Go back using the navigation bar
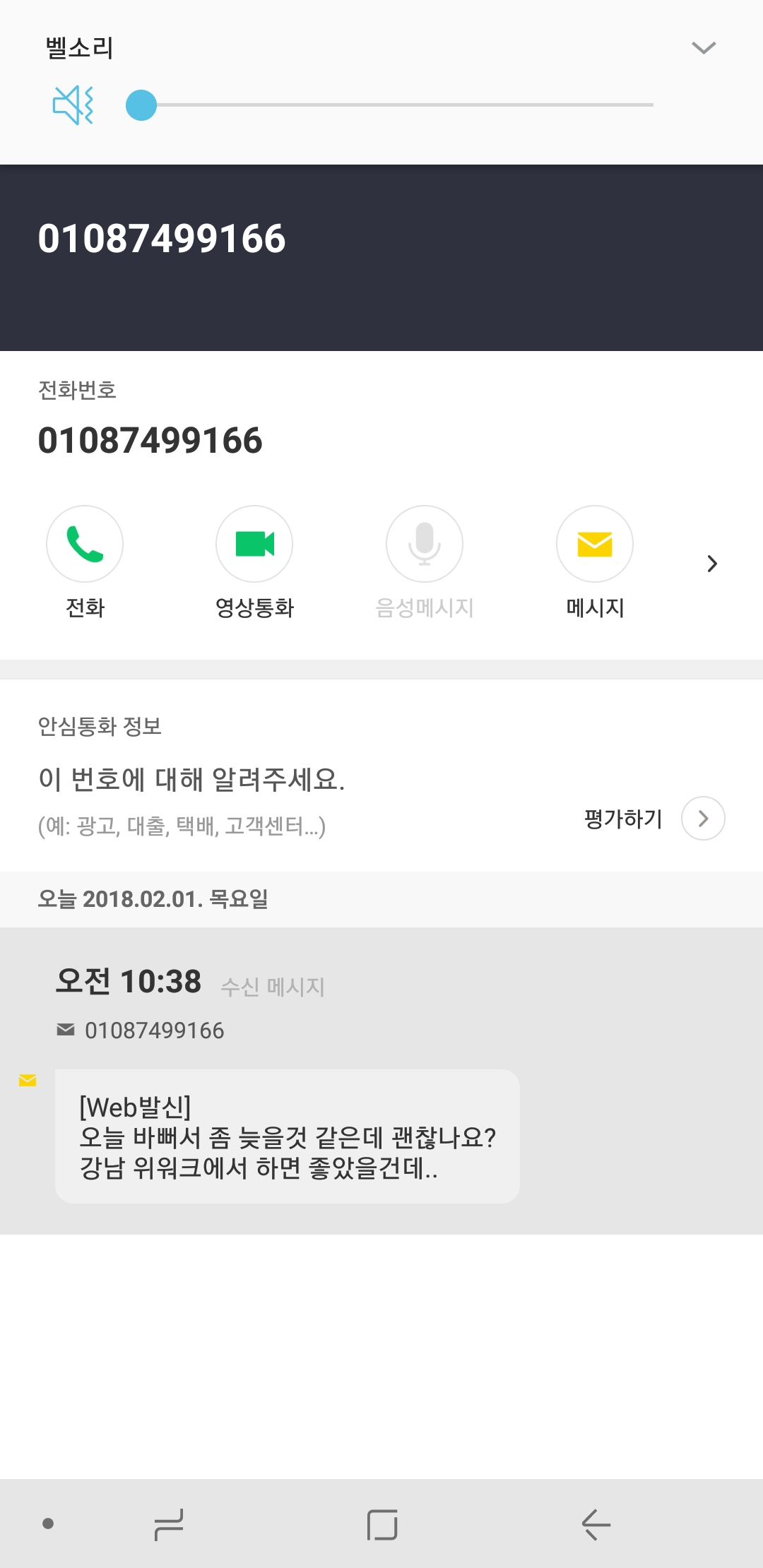This screenshot has height=1568, width=763. click(596, 1524)
